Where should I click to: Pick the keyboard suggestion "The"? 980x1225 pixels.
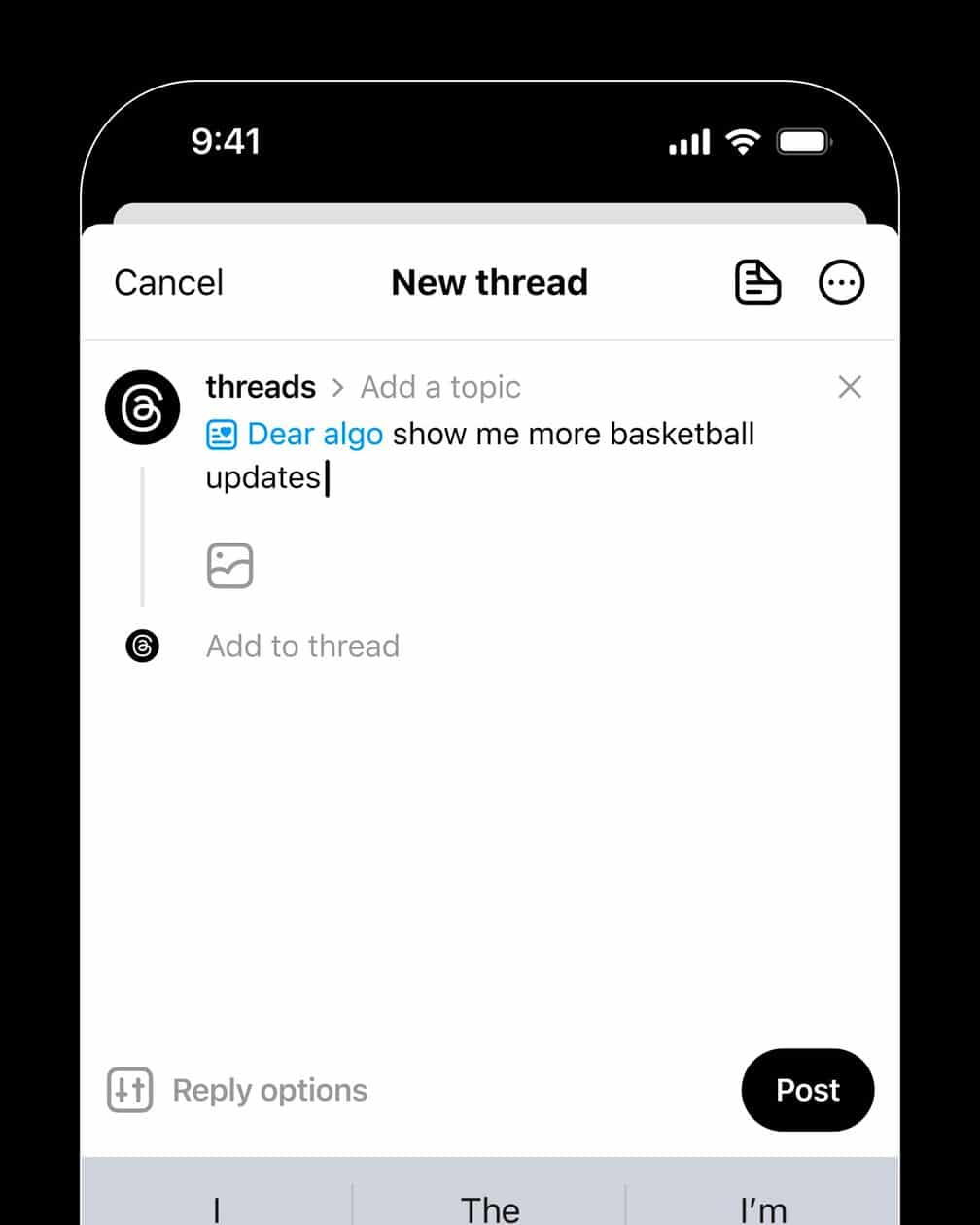tap(489, 1208)
